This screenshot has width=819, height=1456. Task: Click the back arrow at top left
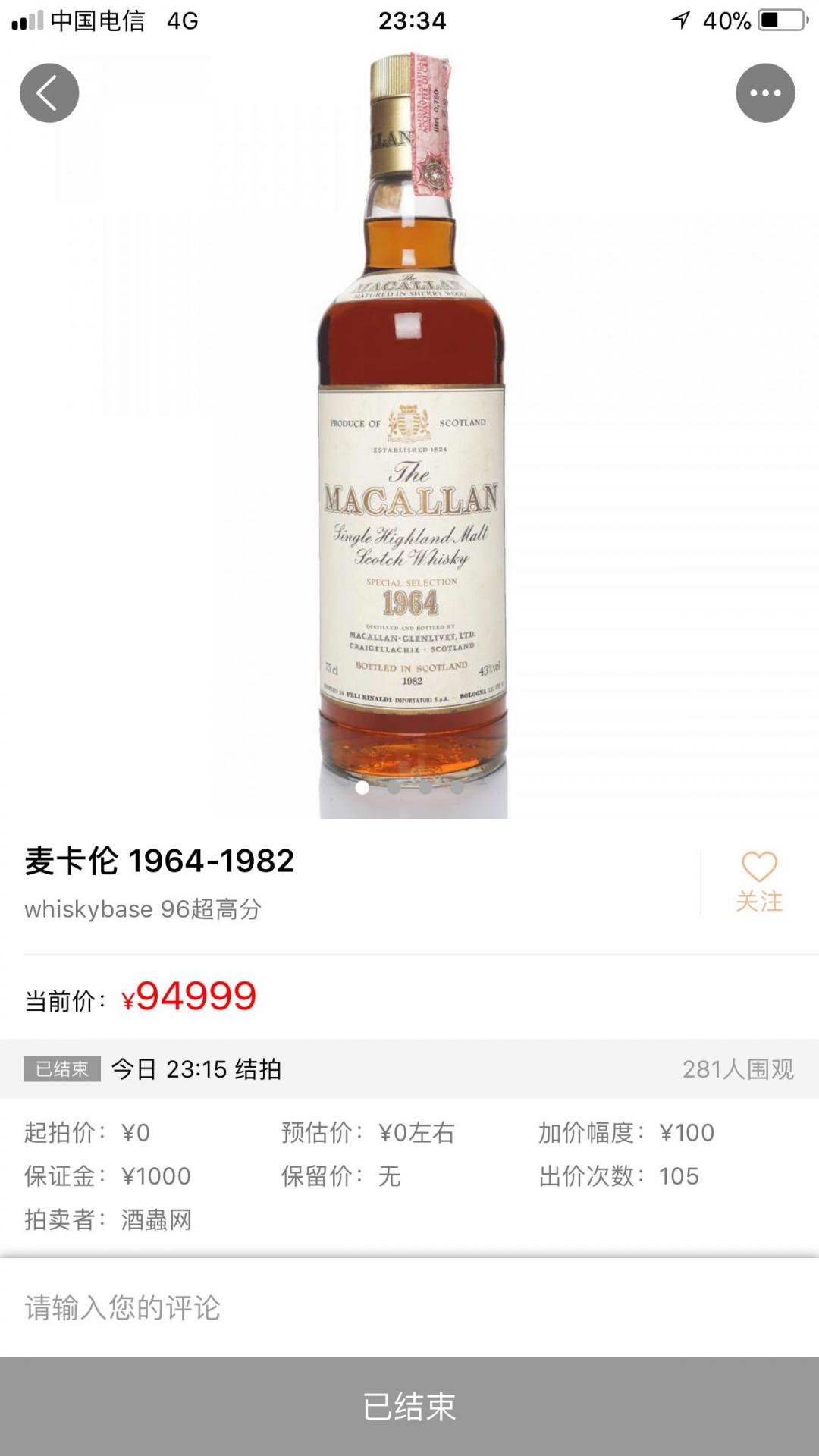(50, 93)
